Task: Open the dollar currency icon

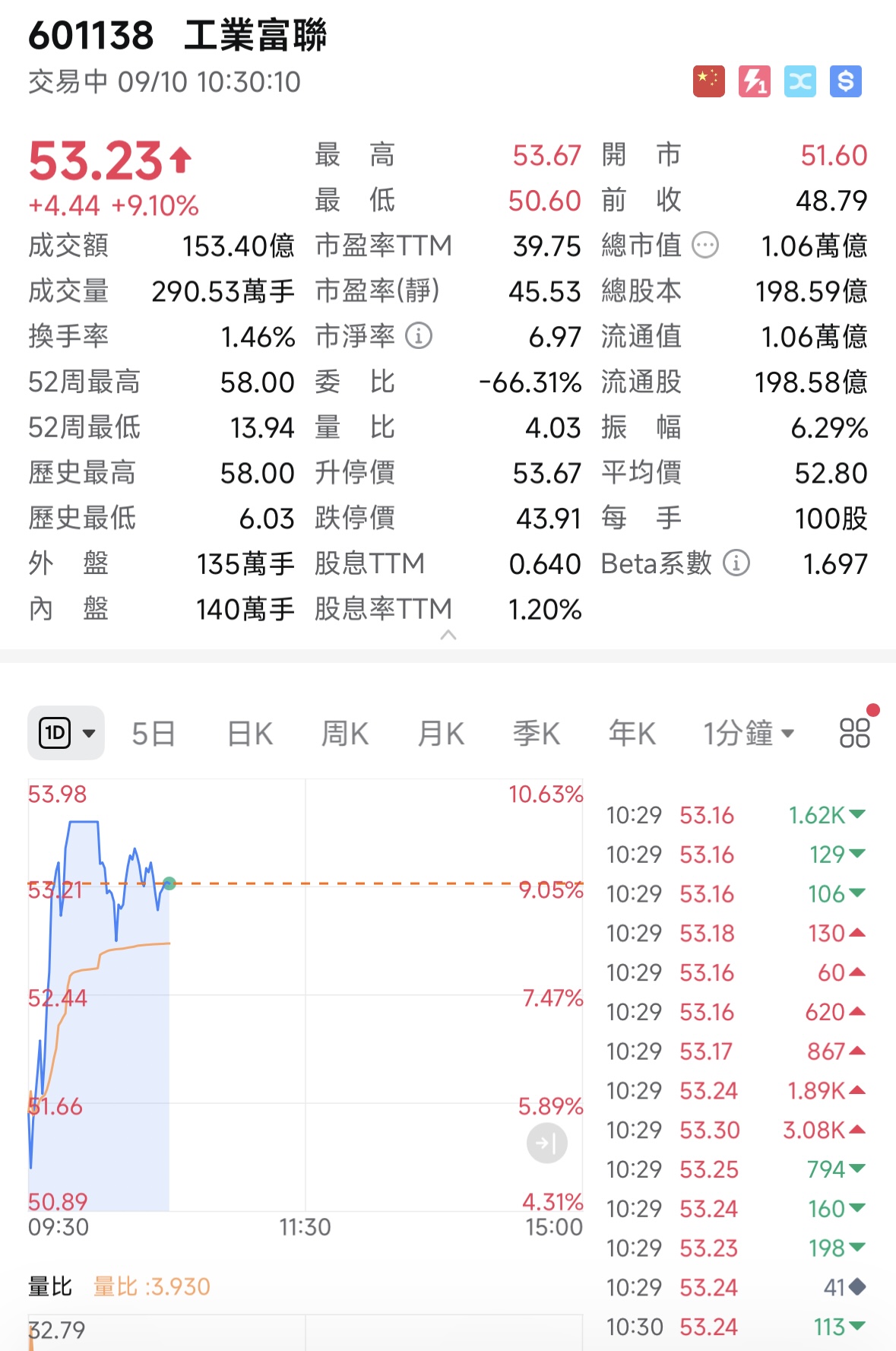Action: [x=845, y=81]
